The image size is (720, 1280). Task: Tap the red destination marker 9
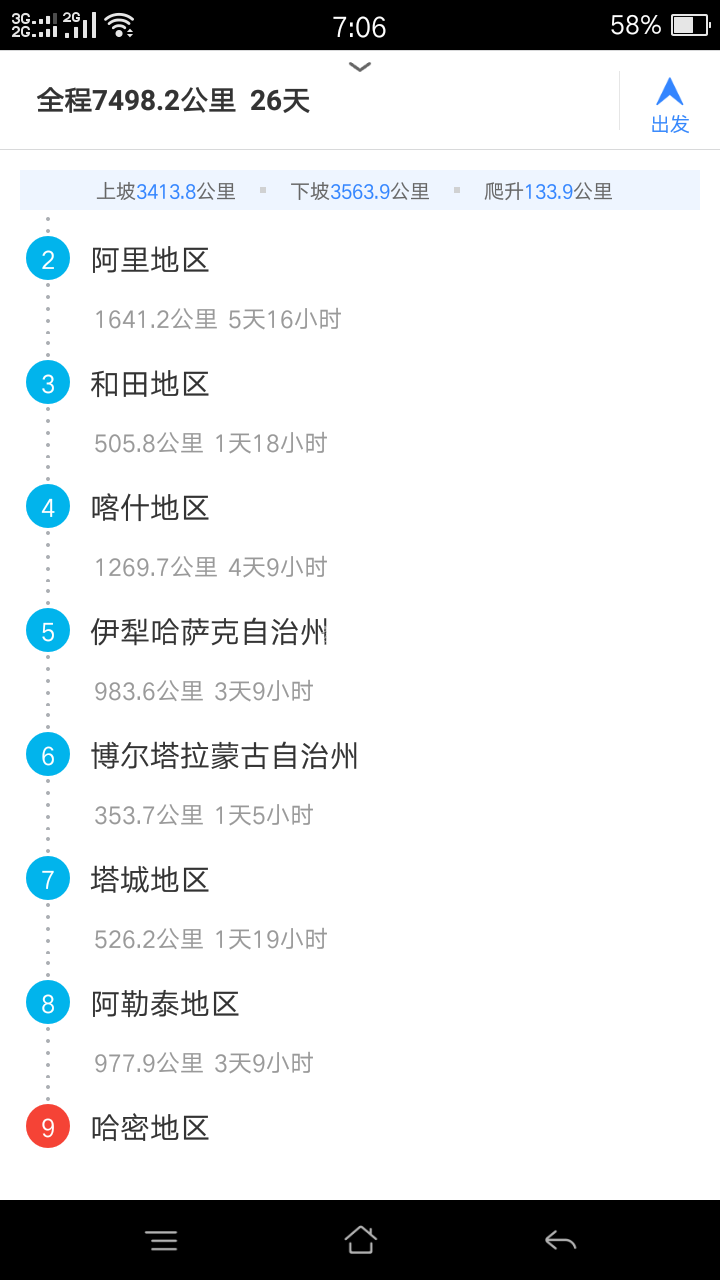click(x=47, y=1127)
